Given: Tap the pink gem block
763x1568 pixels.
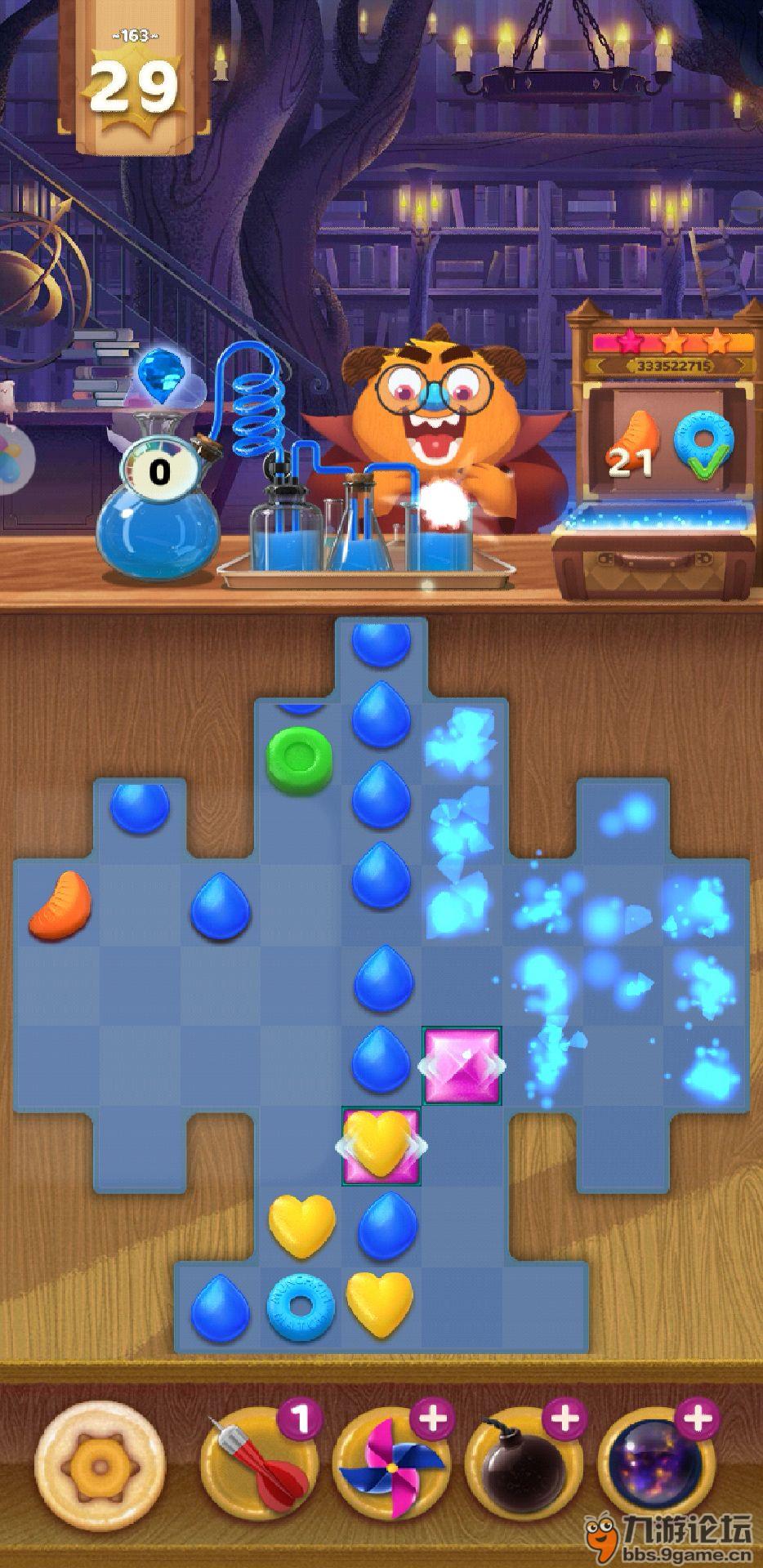Looking at the screenshot, I should click(x=462, y=1065).
